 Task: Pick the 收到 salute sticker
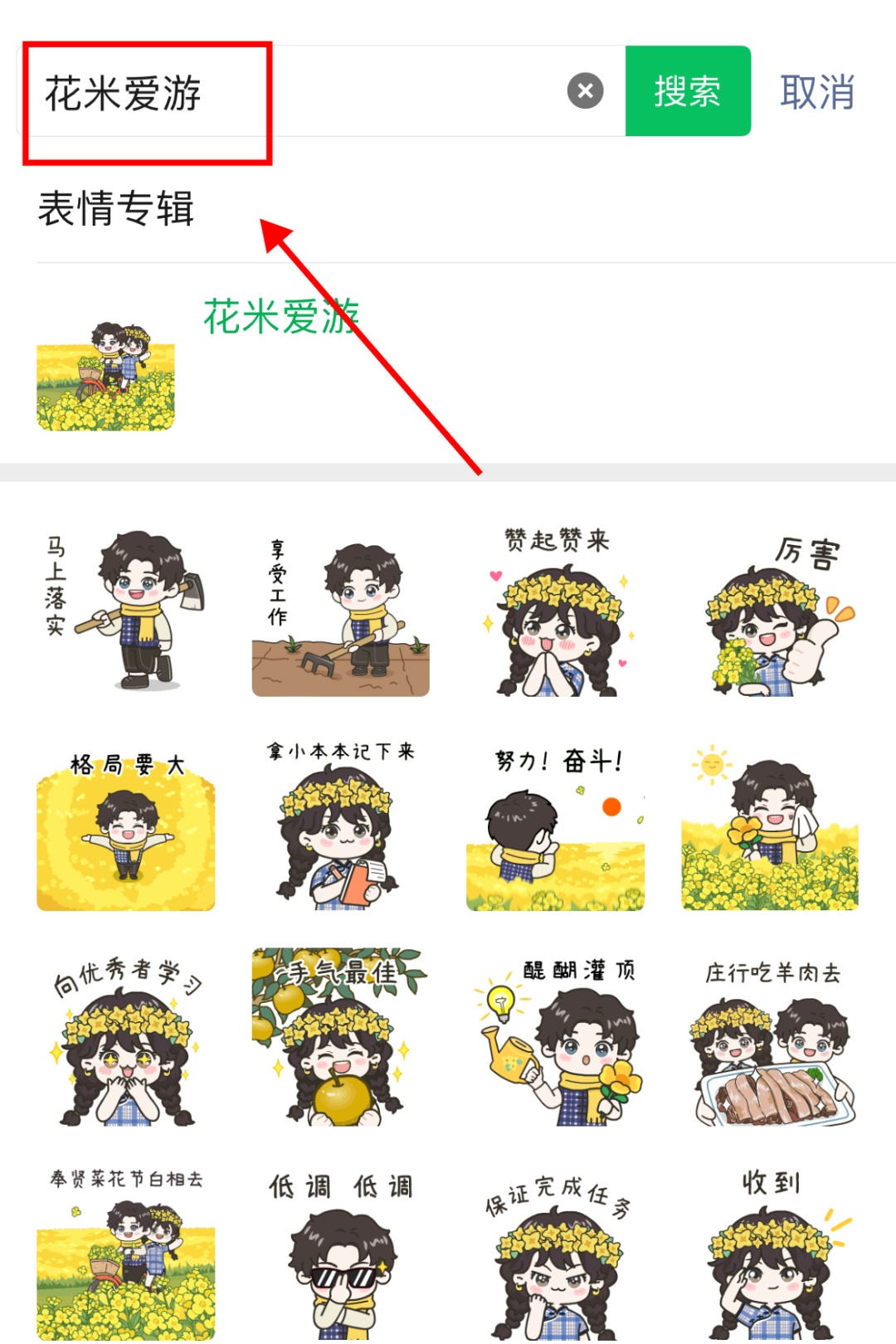coord(771,1254)
